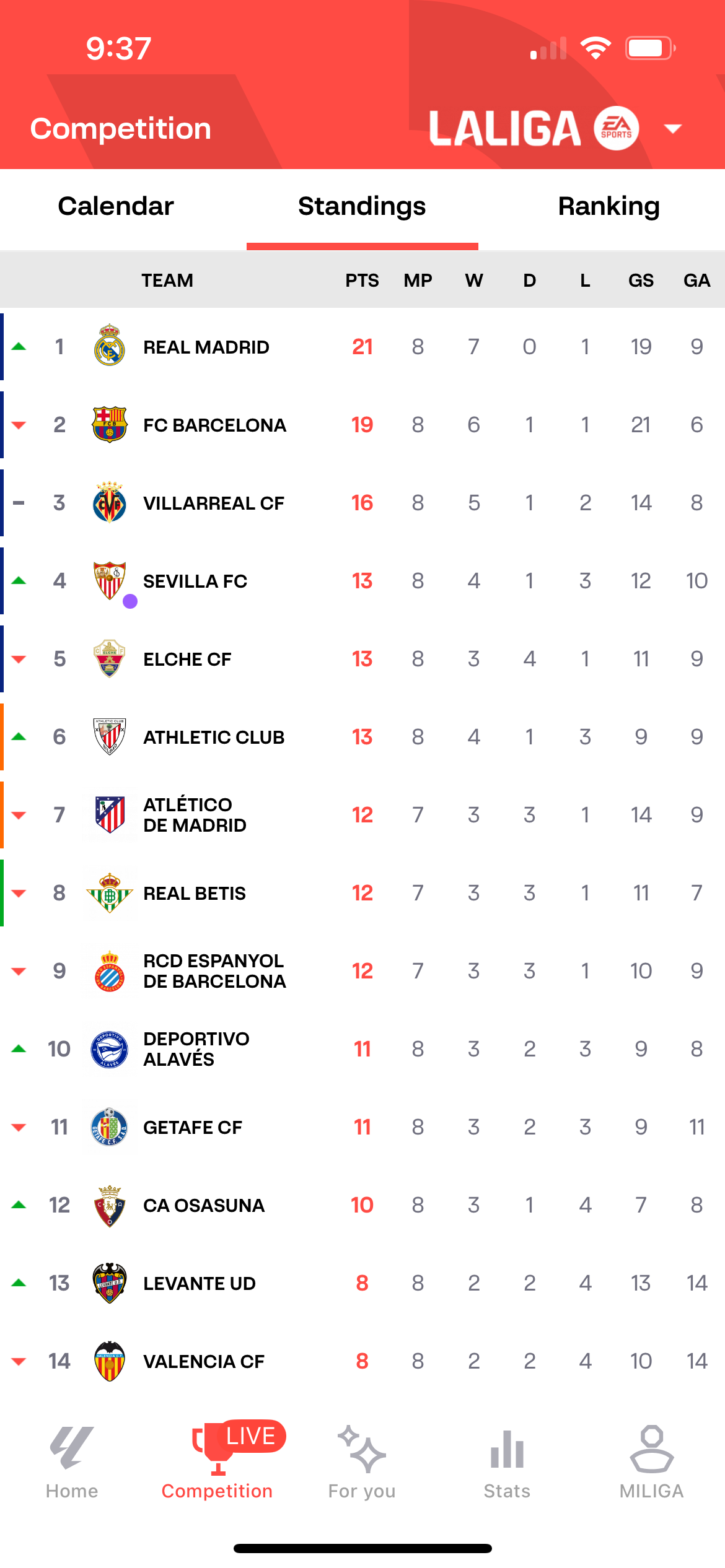Open the For you tab
725x1568 pixels.
point(362,1463)
